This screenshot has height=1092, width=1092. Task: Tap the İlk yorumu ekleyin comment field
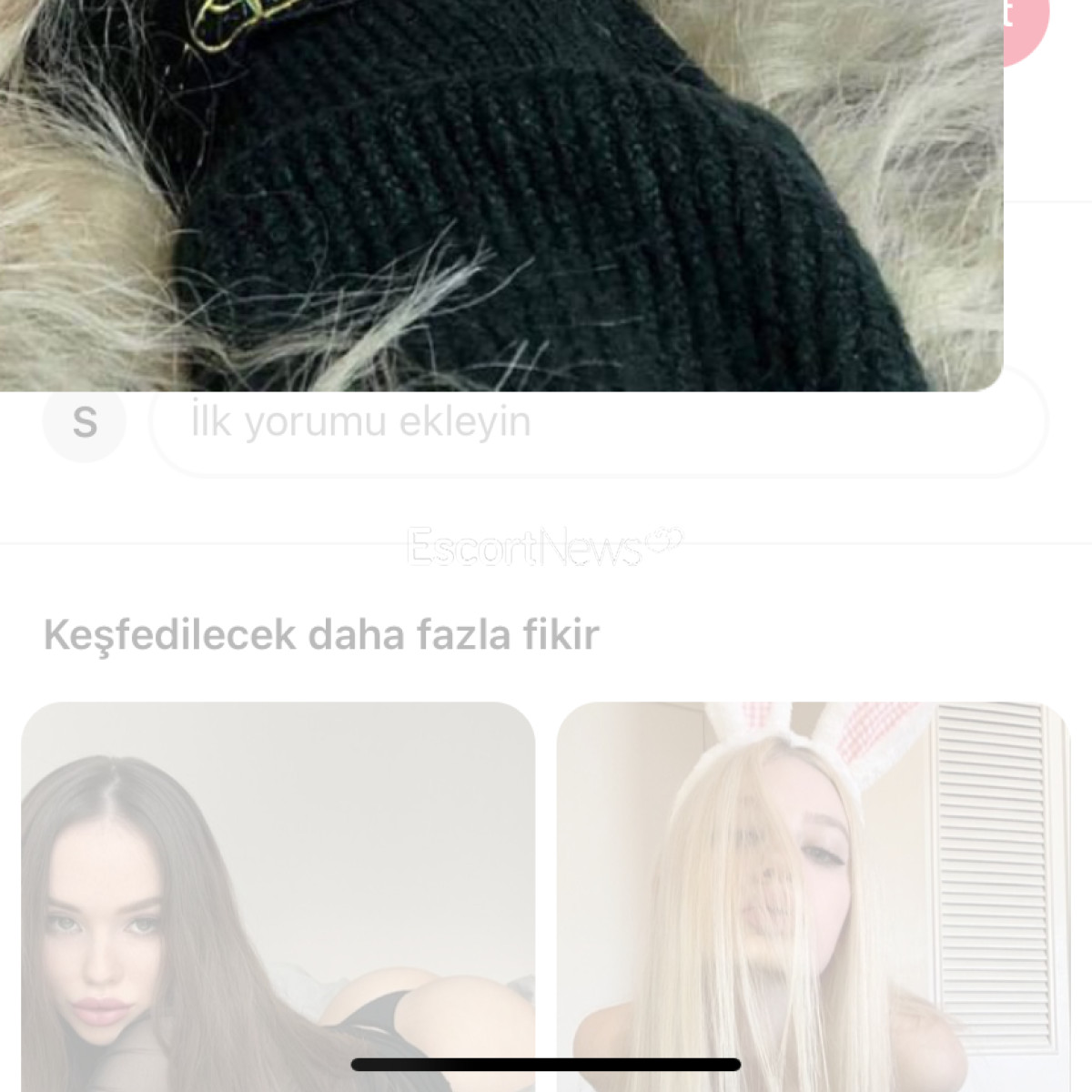596,422
